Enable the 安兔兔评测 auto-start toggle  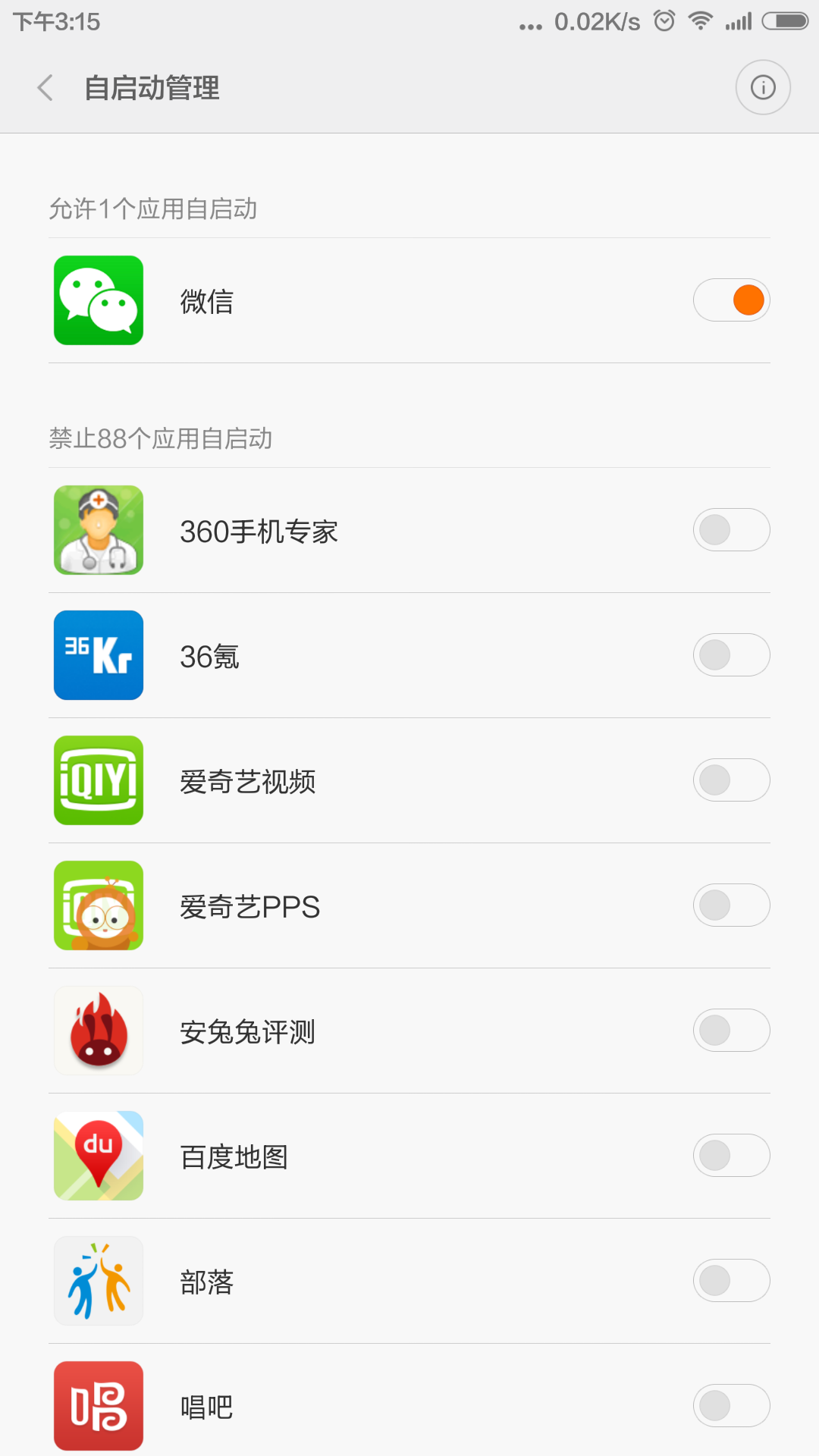(731, 1031)
